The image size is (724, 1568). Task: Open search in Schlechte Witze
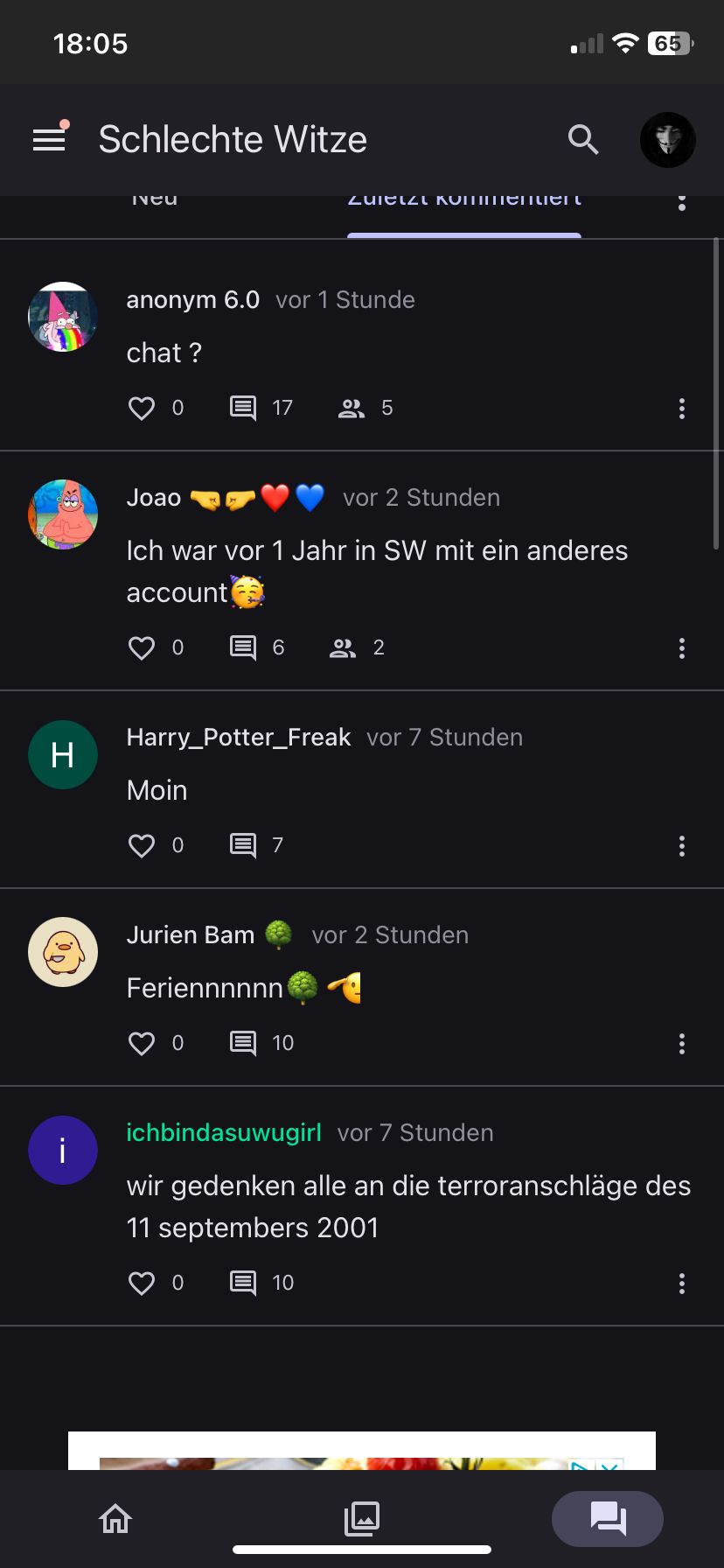point(583,140)
